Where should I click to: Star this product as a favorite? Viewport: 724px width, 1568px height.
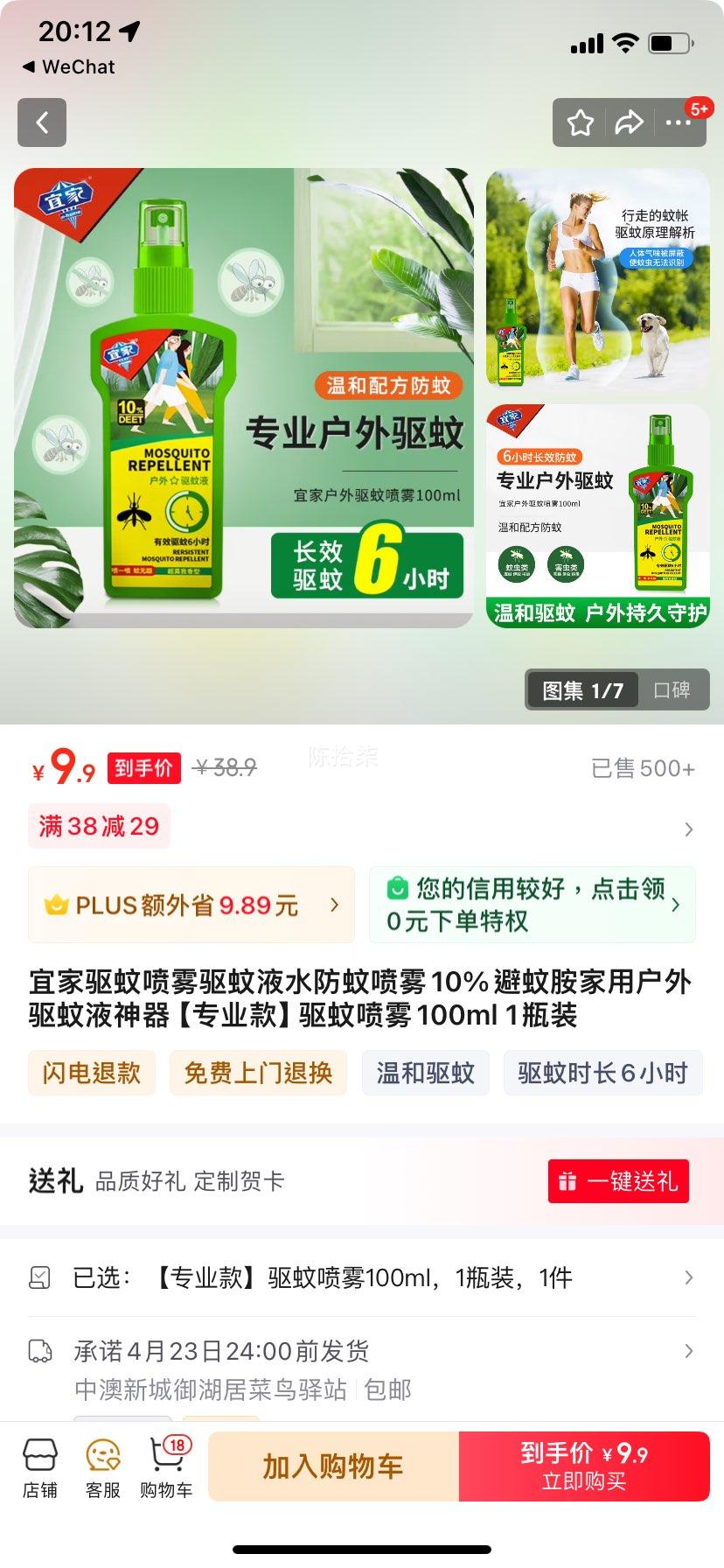pos(580,122)
